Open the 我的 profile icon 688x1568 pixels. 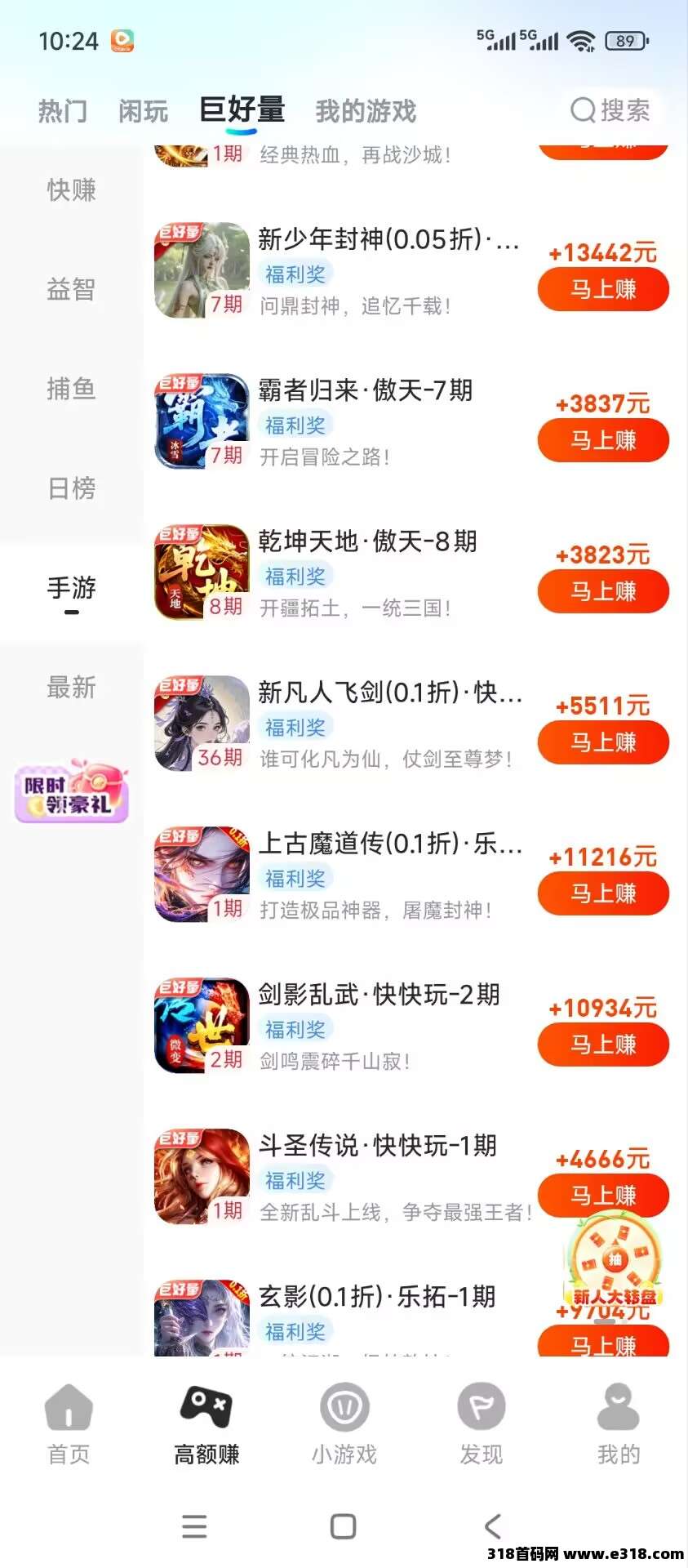coord(619,1410)
